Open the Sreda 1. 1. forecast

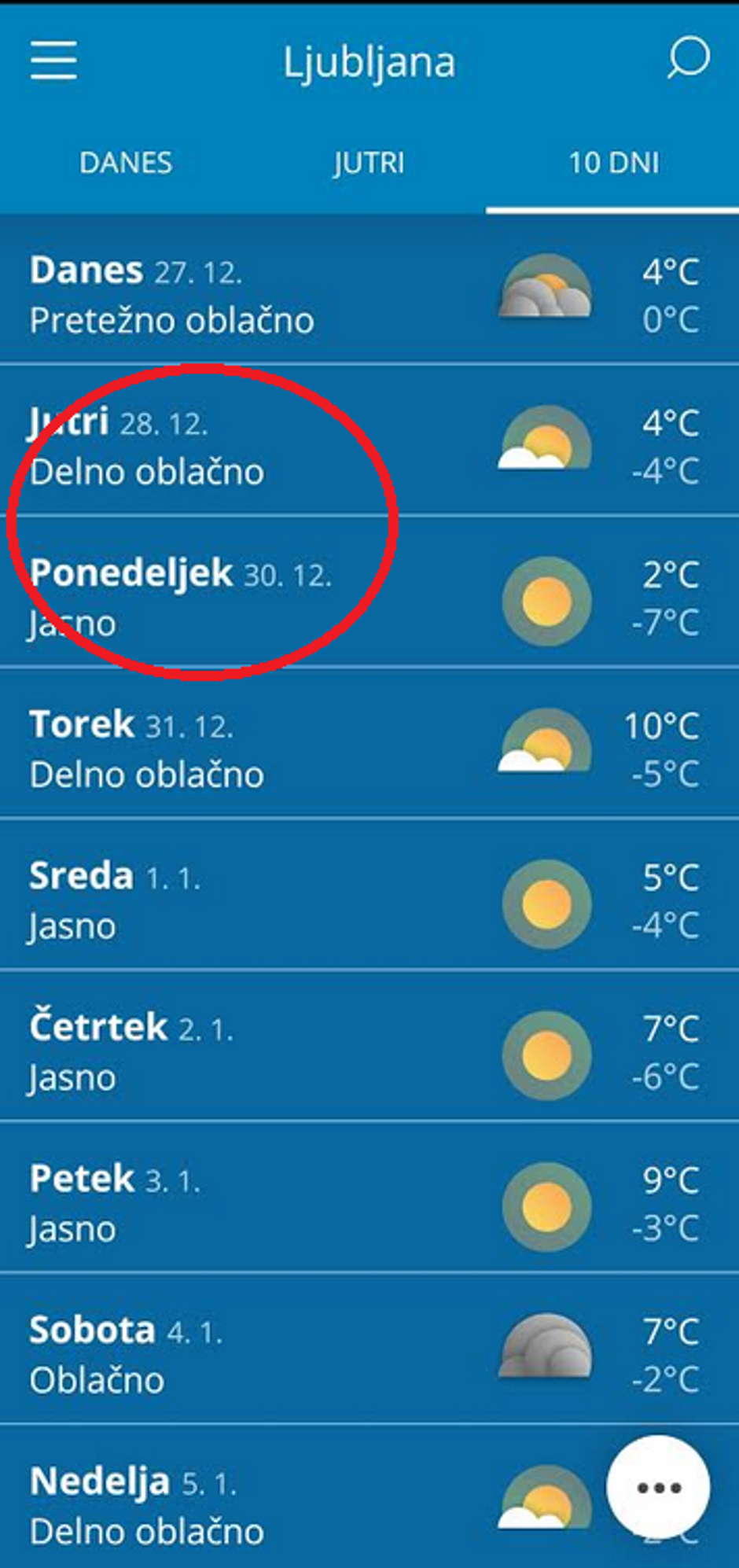368,900
